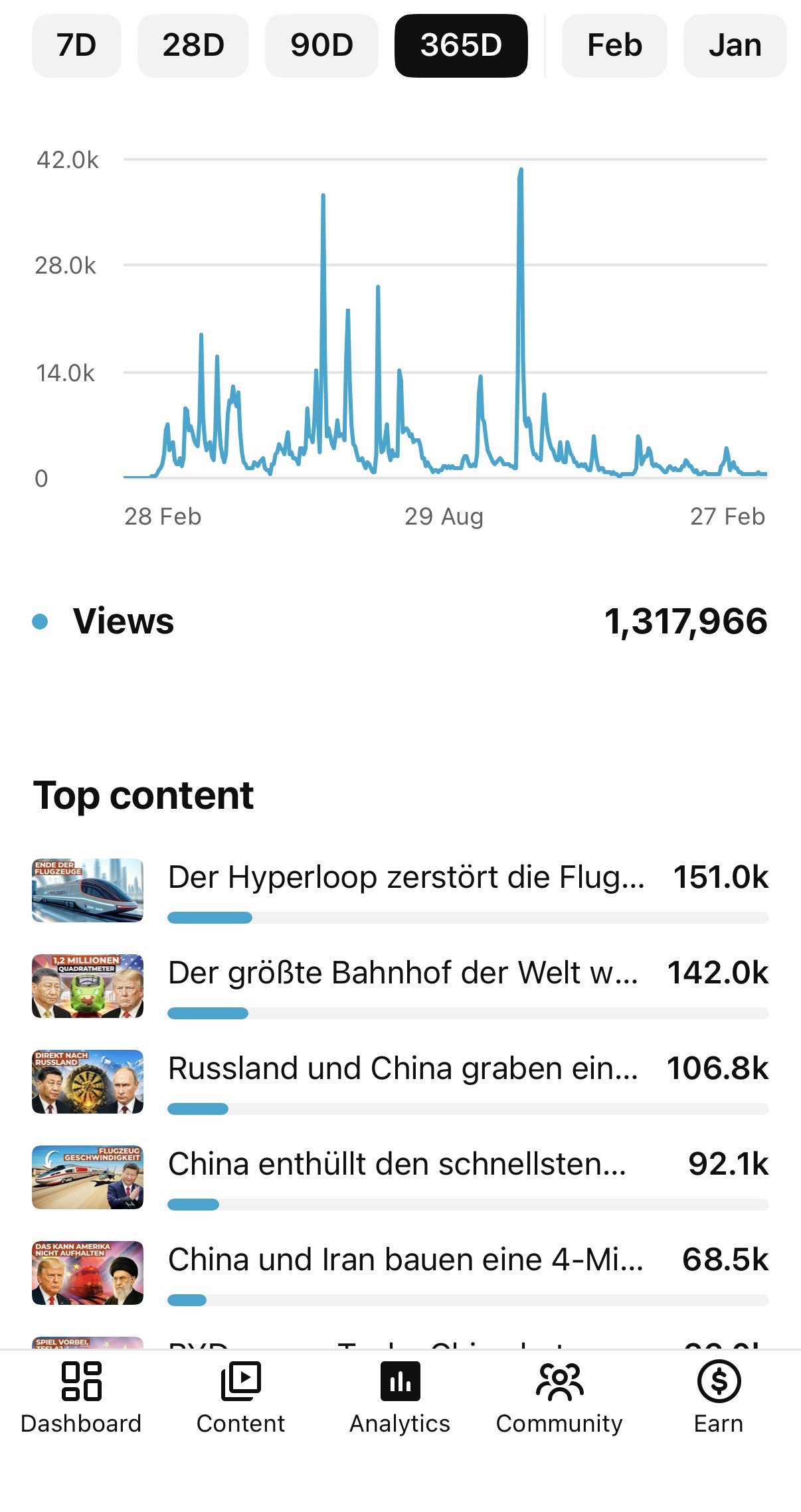View 'Russland und China graben' video details
This screenshot has height=1512, width=801.
tap(402, 1068)
